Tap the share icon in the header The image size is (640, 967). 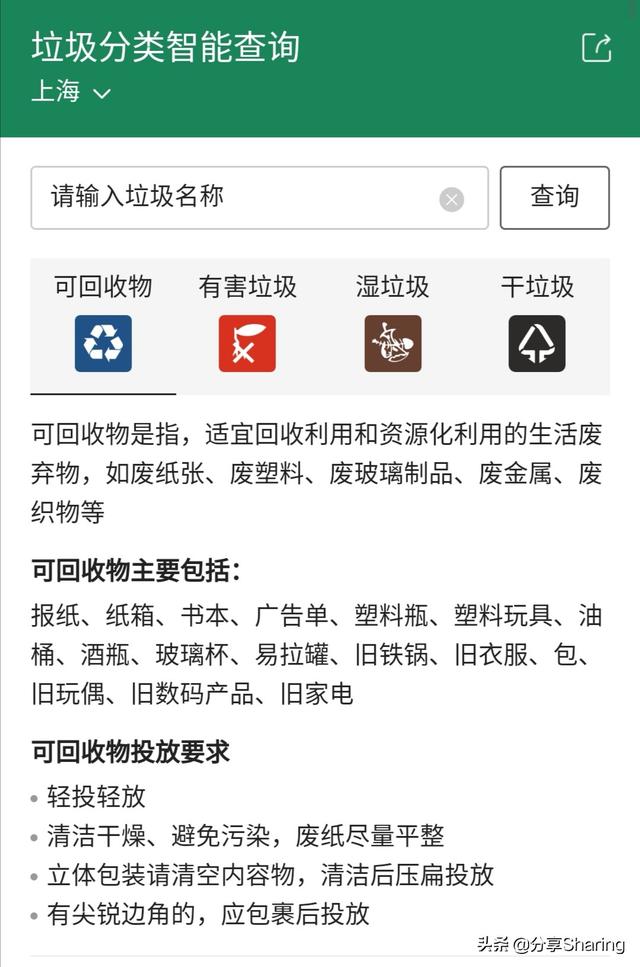[x=596, y=48]
